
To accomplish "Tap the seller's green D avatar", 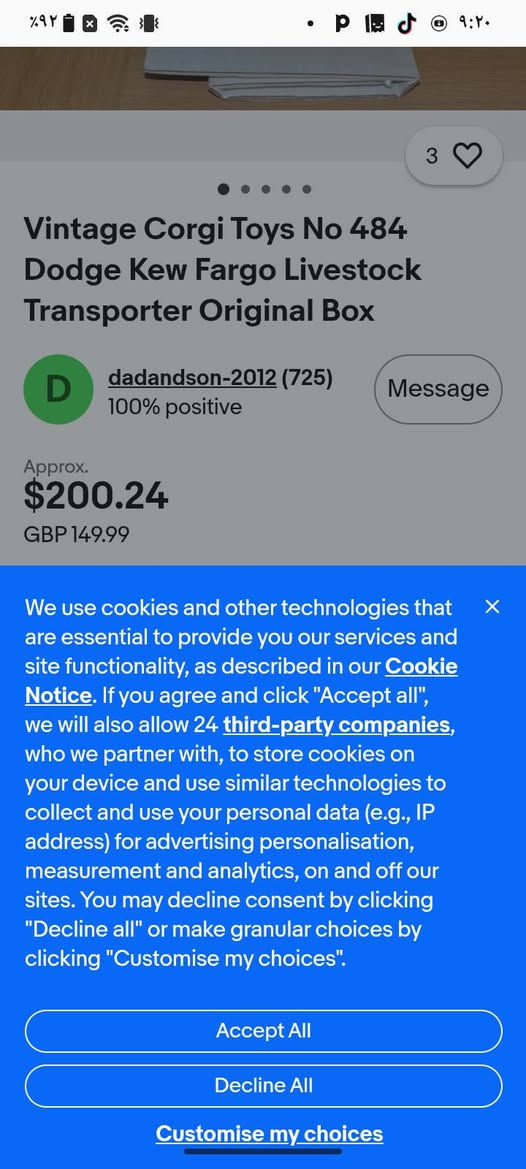I will tap(58, 390).
